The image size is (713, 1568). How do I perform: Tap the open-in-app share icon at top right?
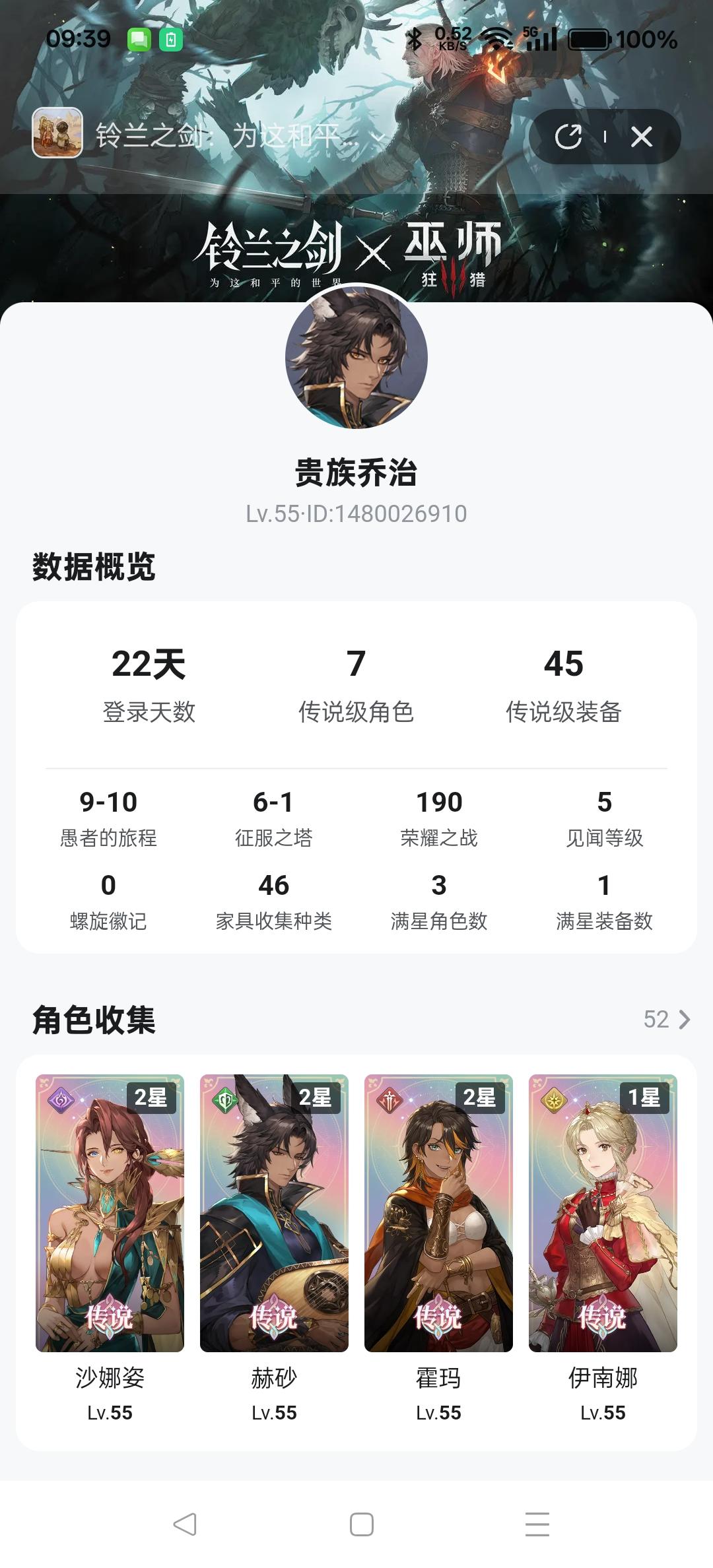[x=568, y=136]
